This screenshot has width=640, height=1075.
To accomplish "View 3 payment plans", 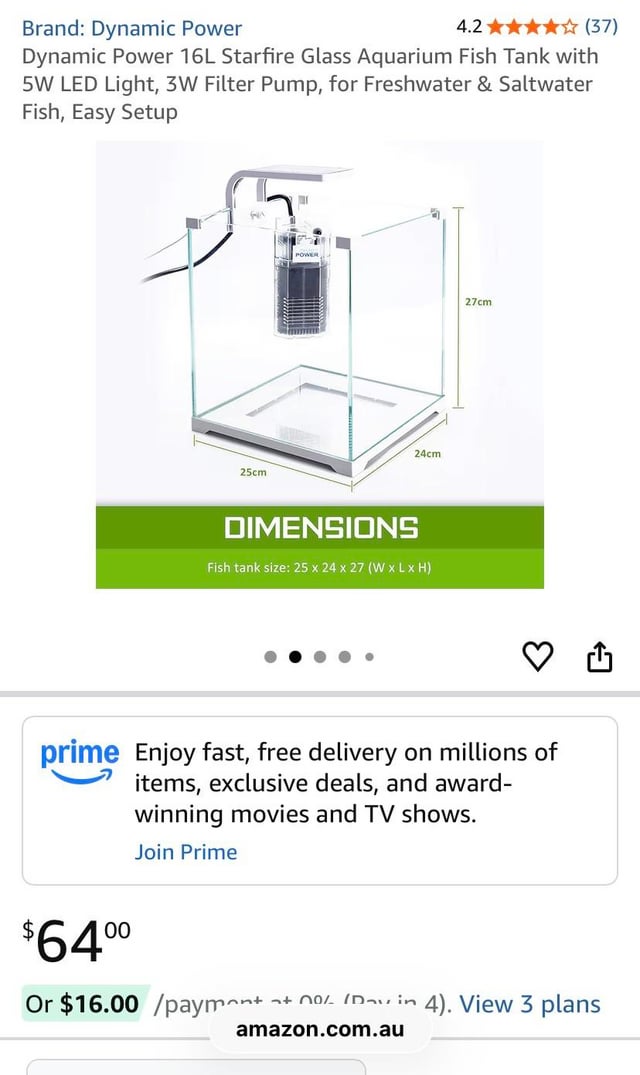I will coord(530,1004).
